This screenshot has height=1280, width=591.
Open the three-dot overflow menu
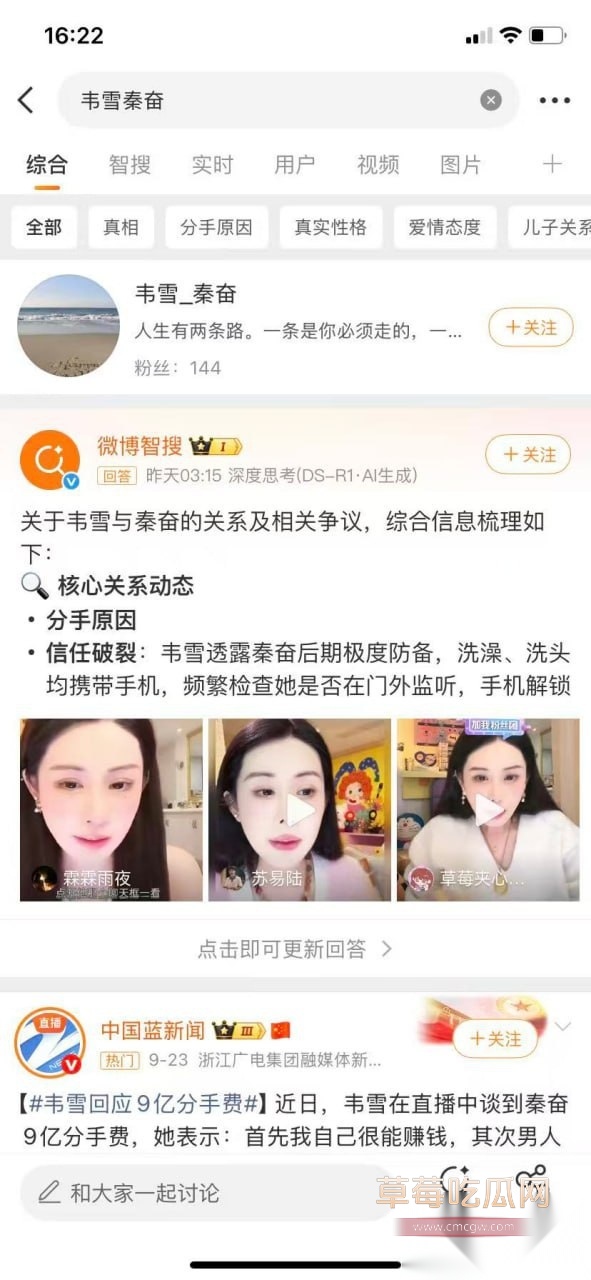tap(555, 100)
